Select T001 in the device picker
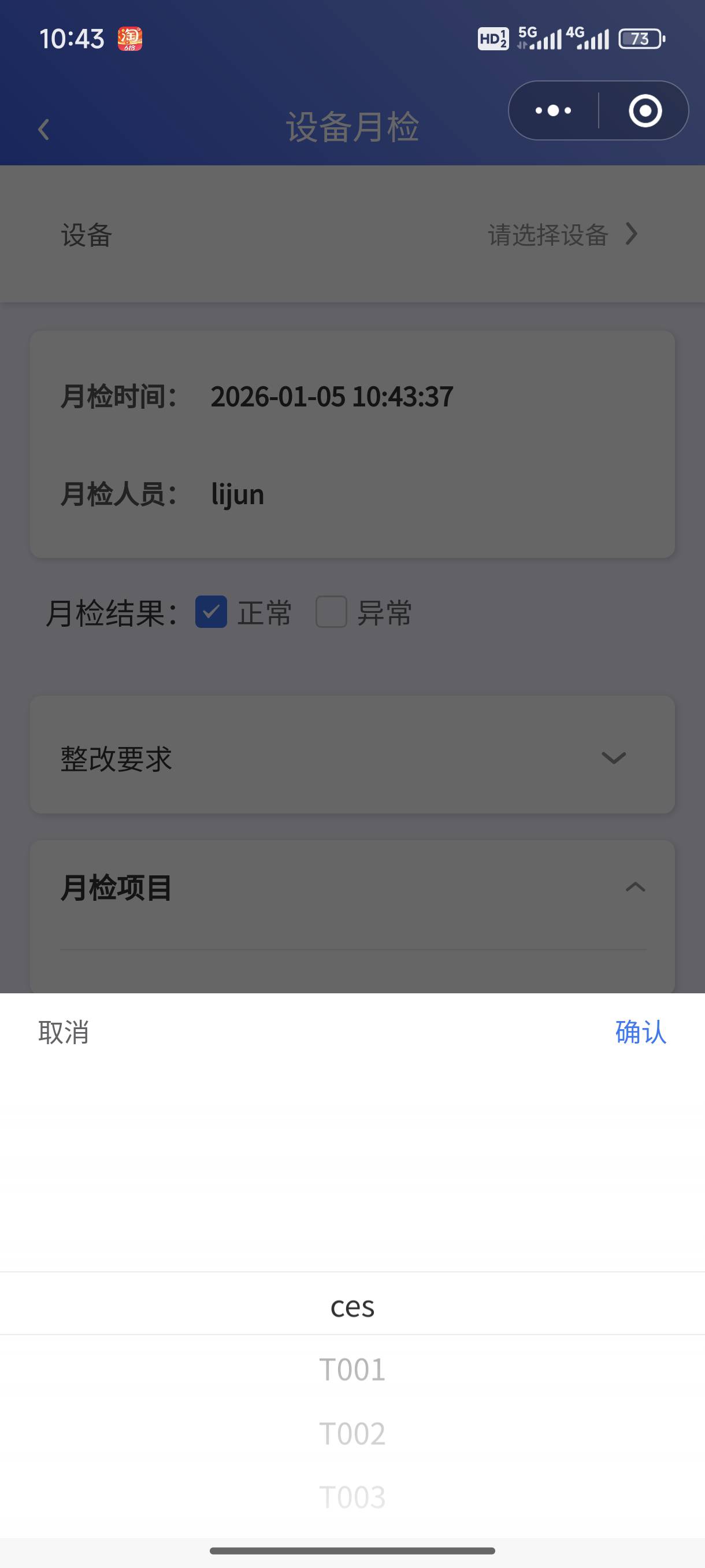705x1568 pixels. [352, 1370]
